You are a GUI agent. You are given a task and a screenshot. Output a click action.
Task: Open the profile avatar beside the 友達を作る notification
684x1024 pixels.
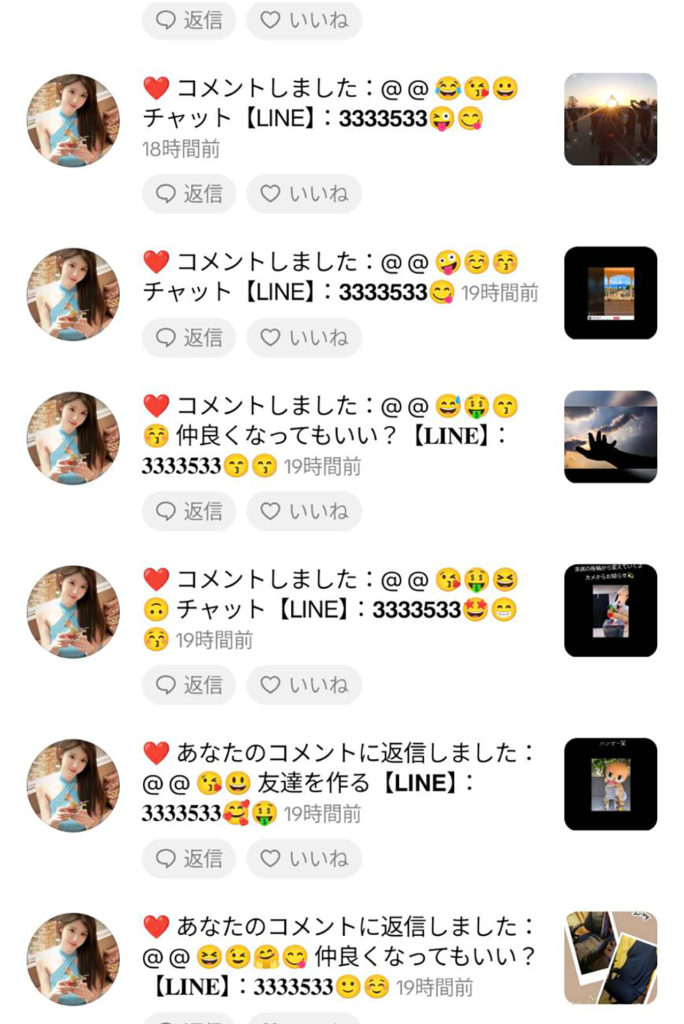[73, 785]
